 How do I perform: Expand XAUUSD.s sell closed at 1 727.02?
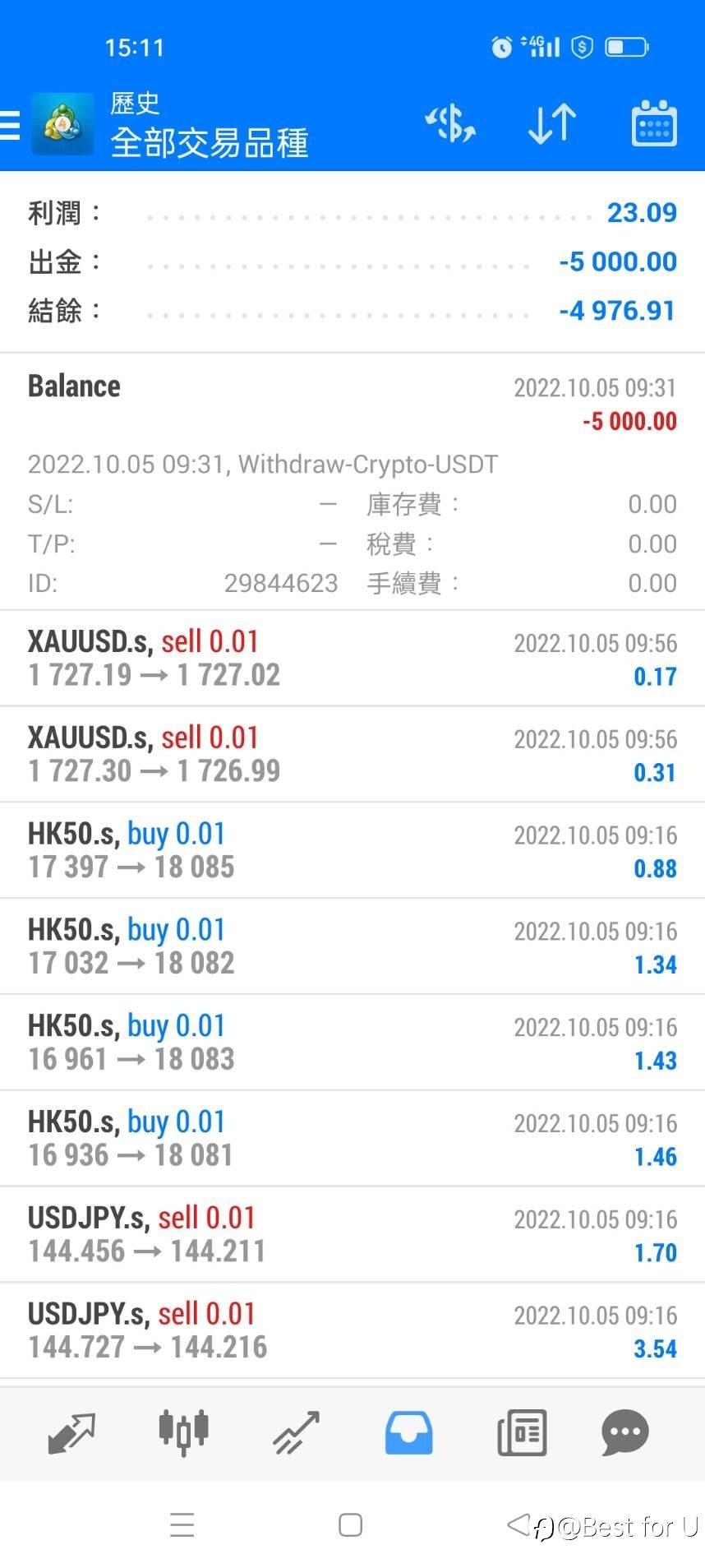(352, 658)
